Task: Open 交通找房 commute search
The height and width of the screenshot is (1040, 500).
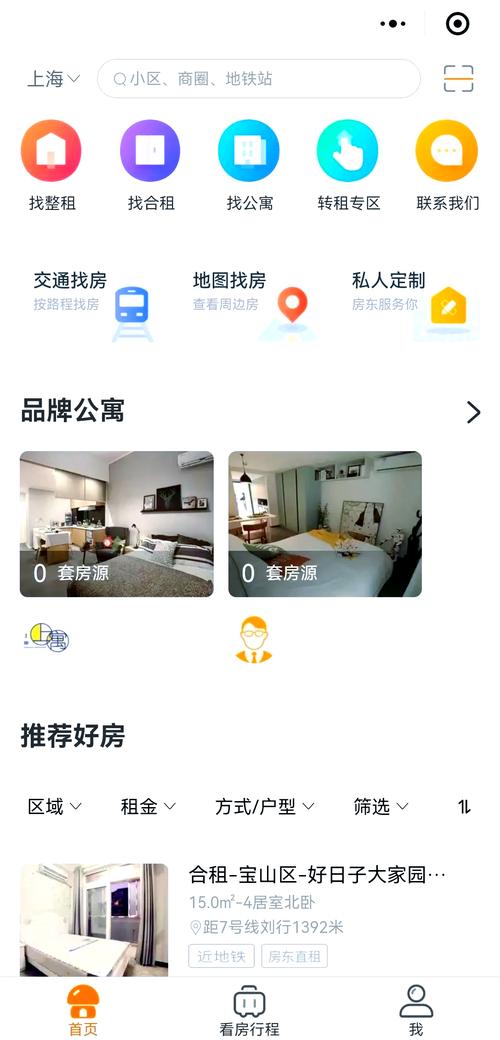Action: [93, 304]
